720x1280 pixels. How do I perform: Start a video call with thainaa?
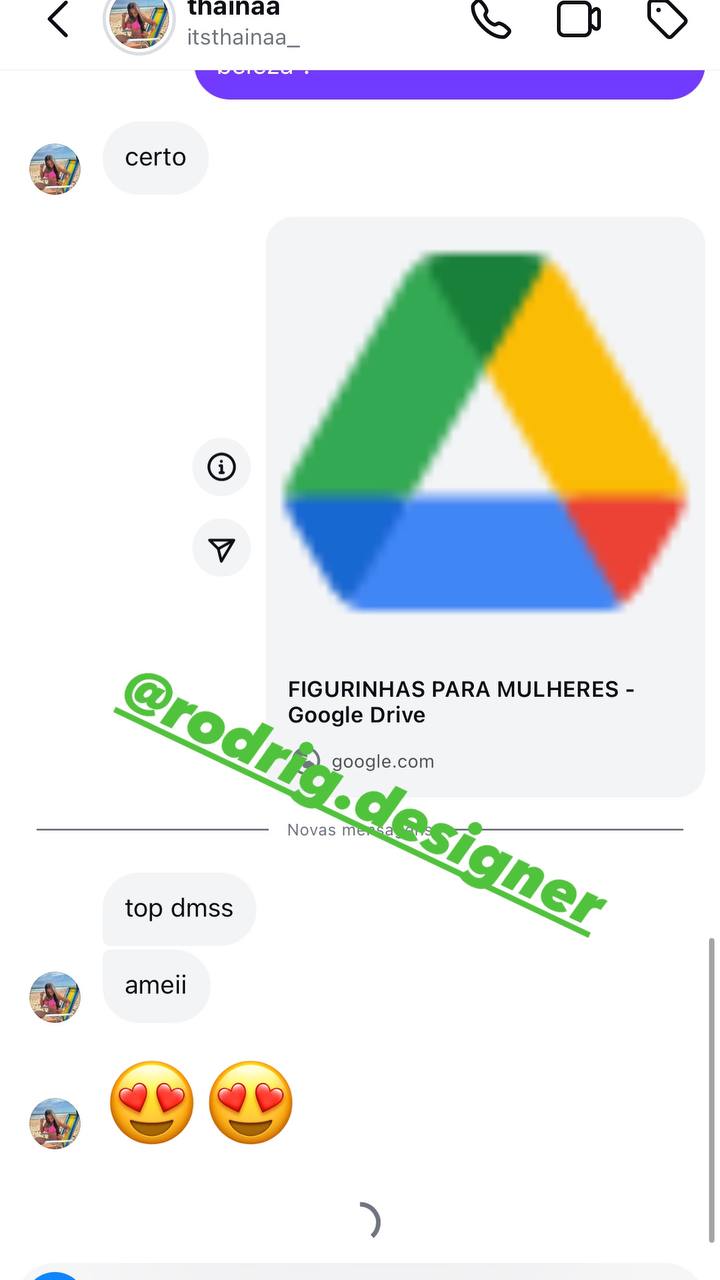(x=578, y=19)
